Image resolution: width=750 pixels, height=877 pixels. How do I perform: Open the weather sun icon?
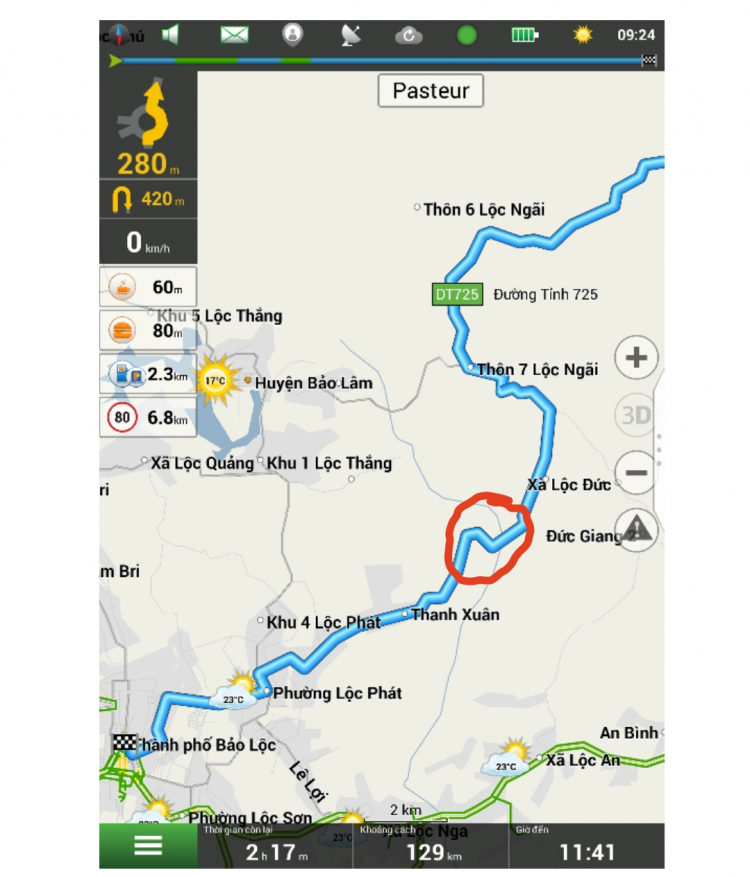pyautogui.click(x=582, y=35)
